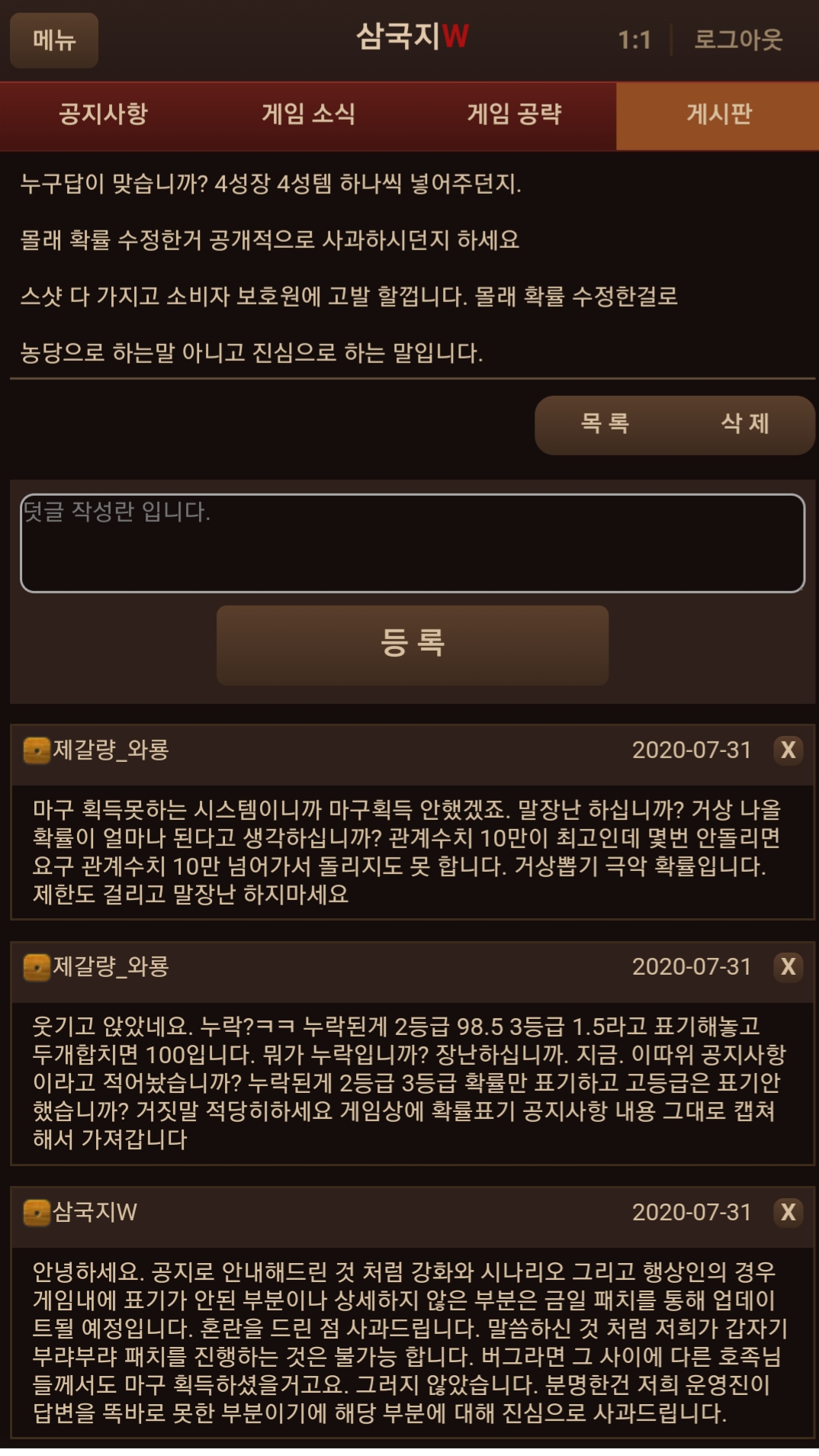Viewport: 819px width, 1456px height.
Task: Tap the 1:1 inquiry link
Action: [x=634, y=40]
